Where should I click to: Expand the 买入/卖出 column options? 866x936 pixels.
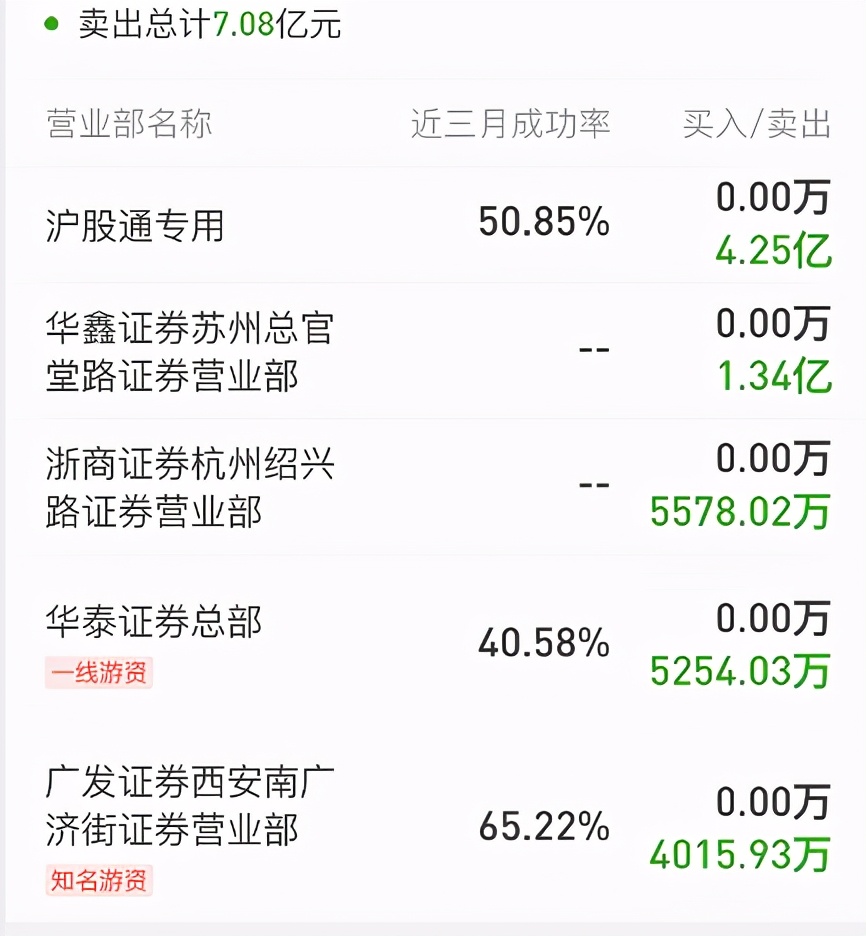[x=751, y=122]
